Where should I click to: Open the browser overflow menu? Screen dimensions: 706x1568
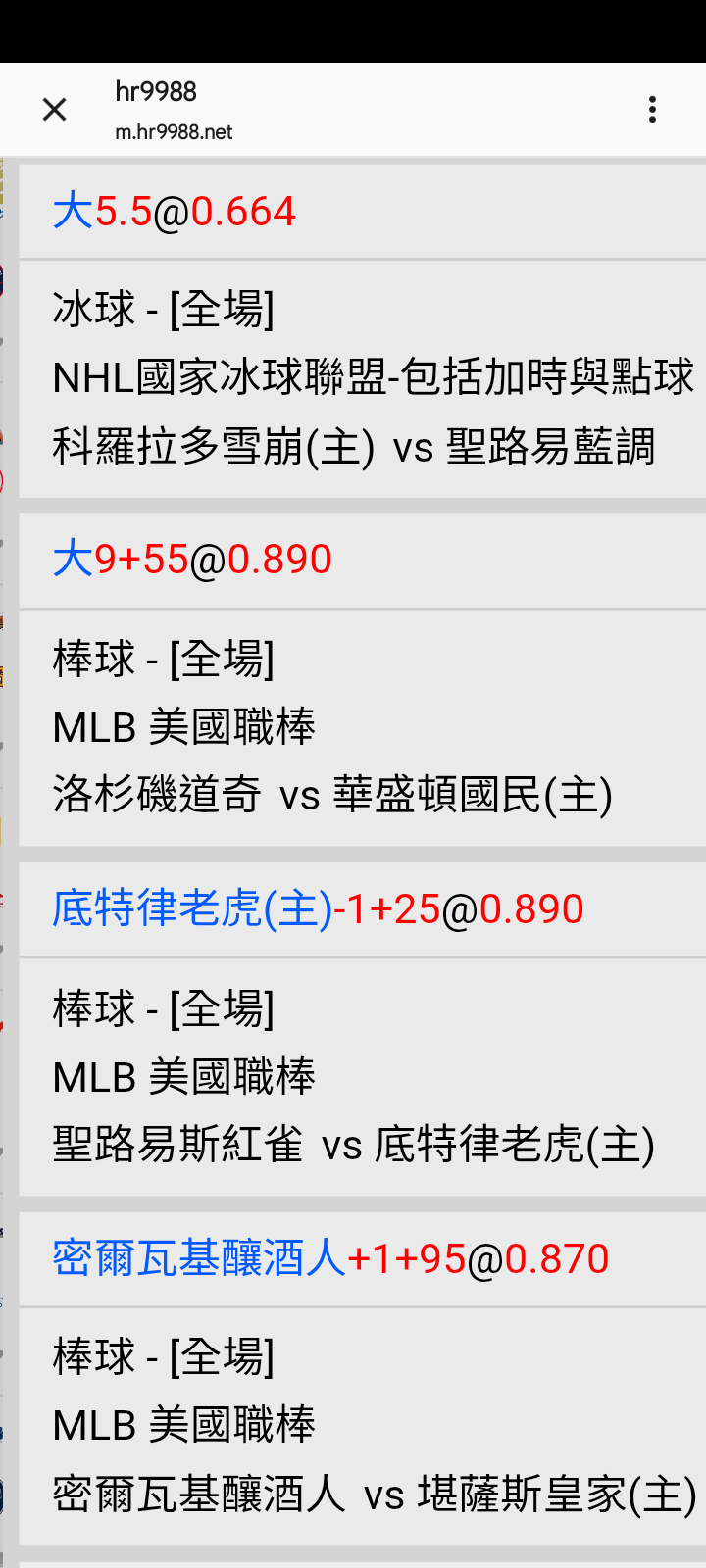coord(652,110)
